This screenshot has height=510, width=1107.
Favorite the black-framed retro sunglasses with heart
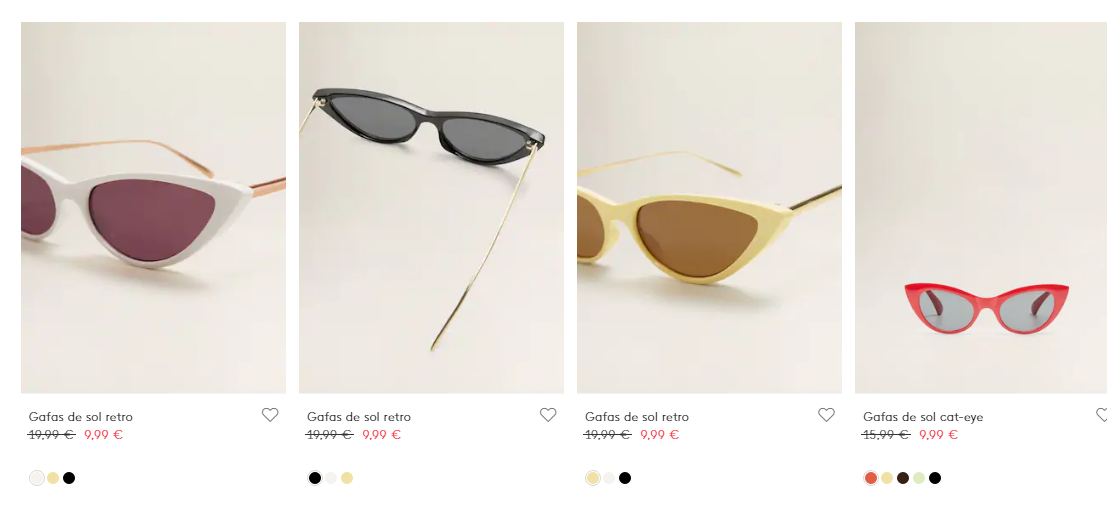548,415
